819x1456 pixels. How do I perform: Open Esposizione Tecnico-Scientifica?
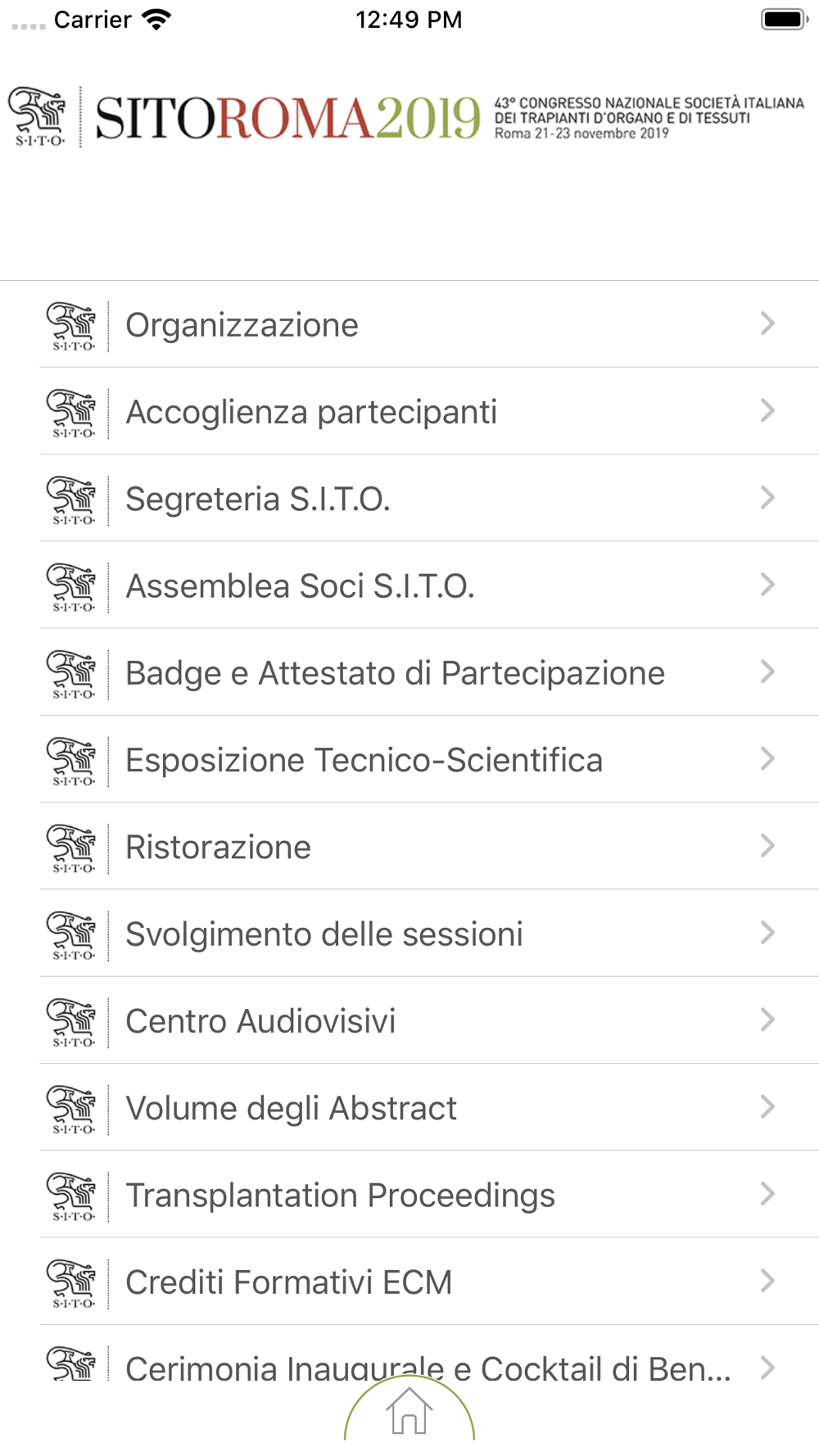[x=409, y=759]
